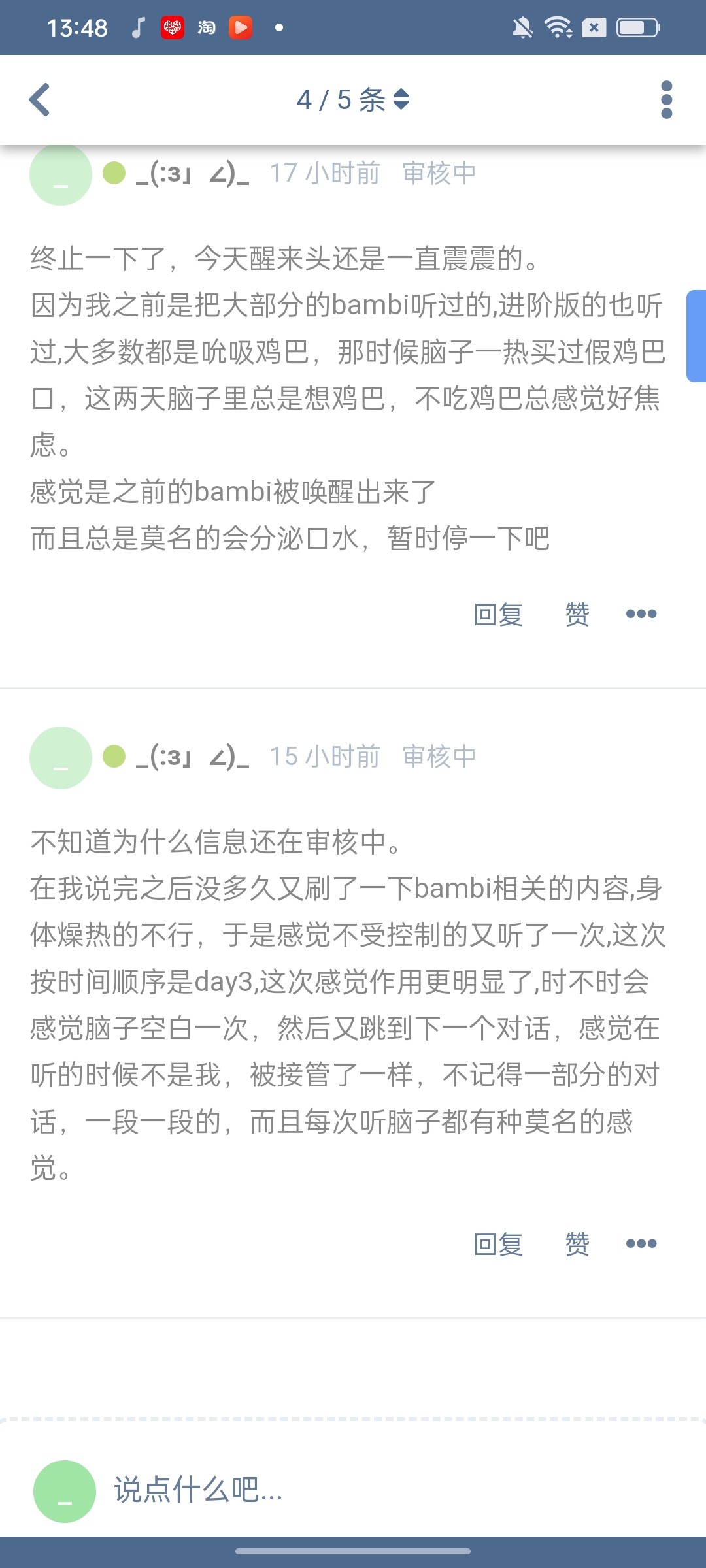Go back using the top-left arrow
Viewport: 706px width, 1568px height.
pos(40,100)
